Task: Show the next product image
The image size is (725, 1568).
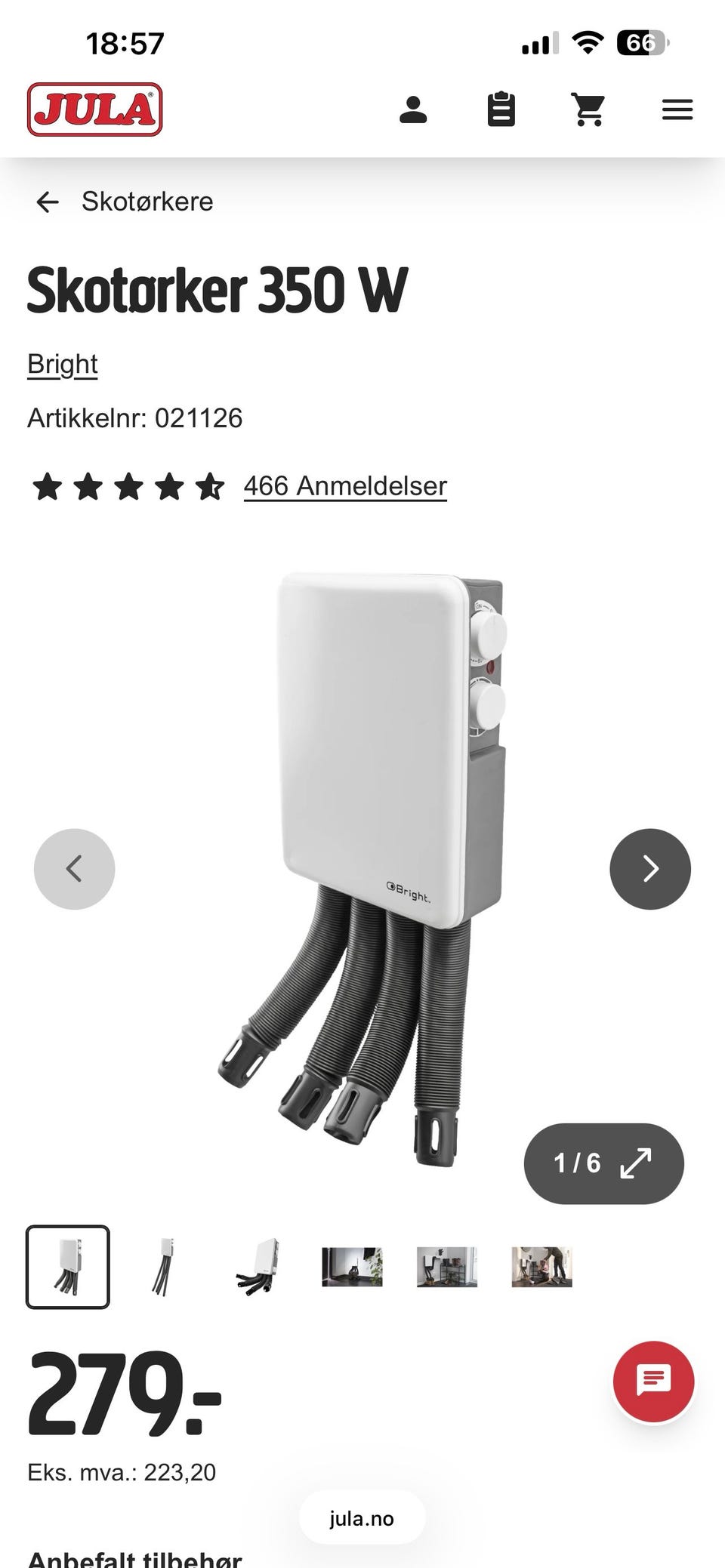Action: 650,869
